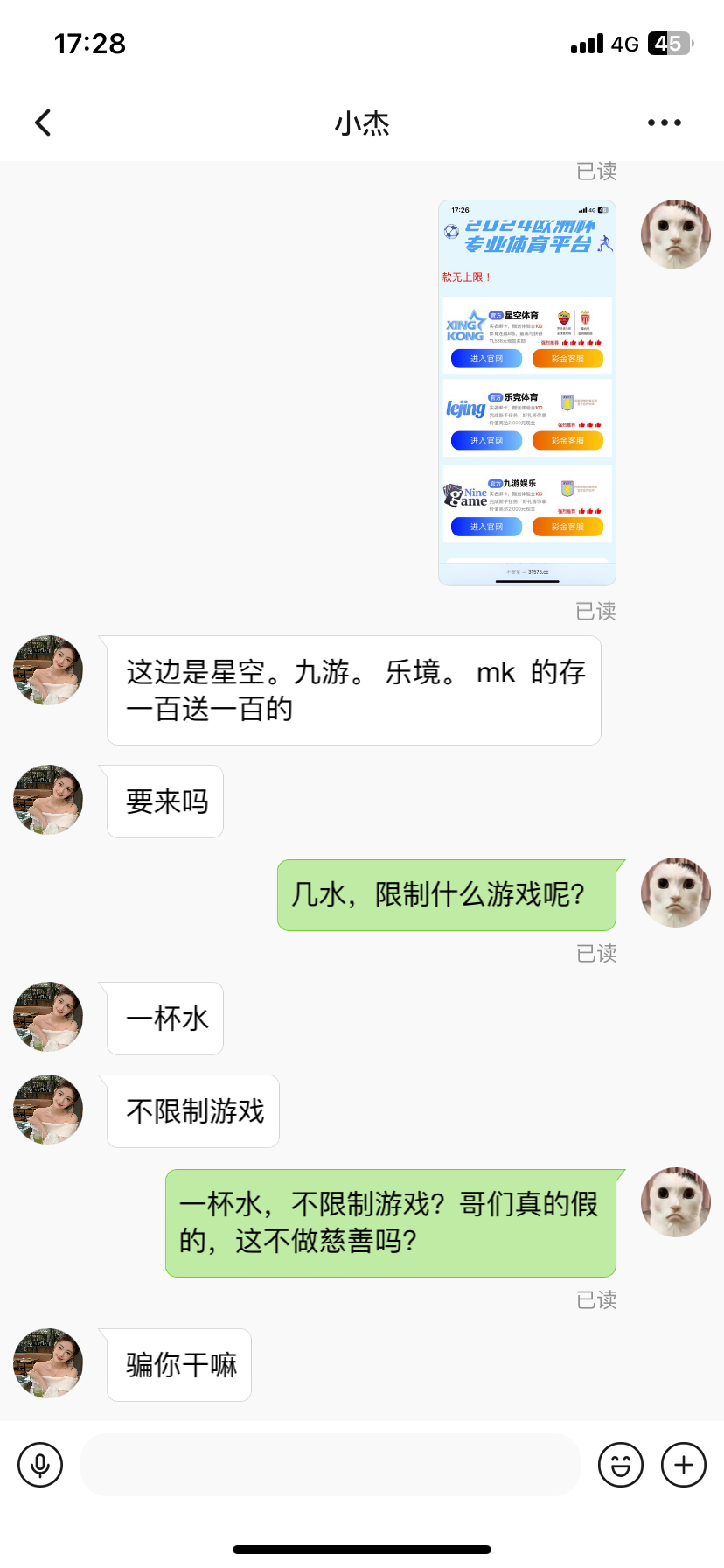Focus the message text input field

point(331,1465)
